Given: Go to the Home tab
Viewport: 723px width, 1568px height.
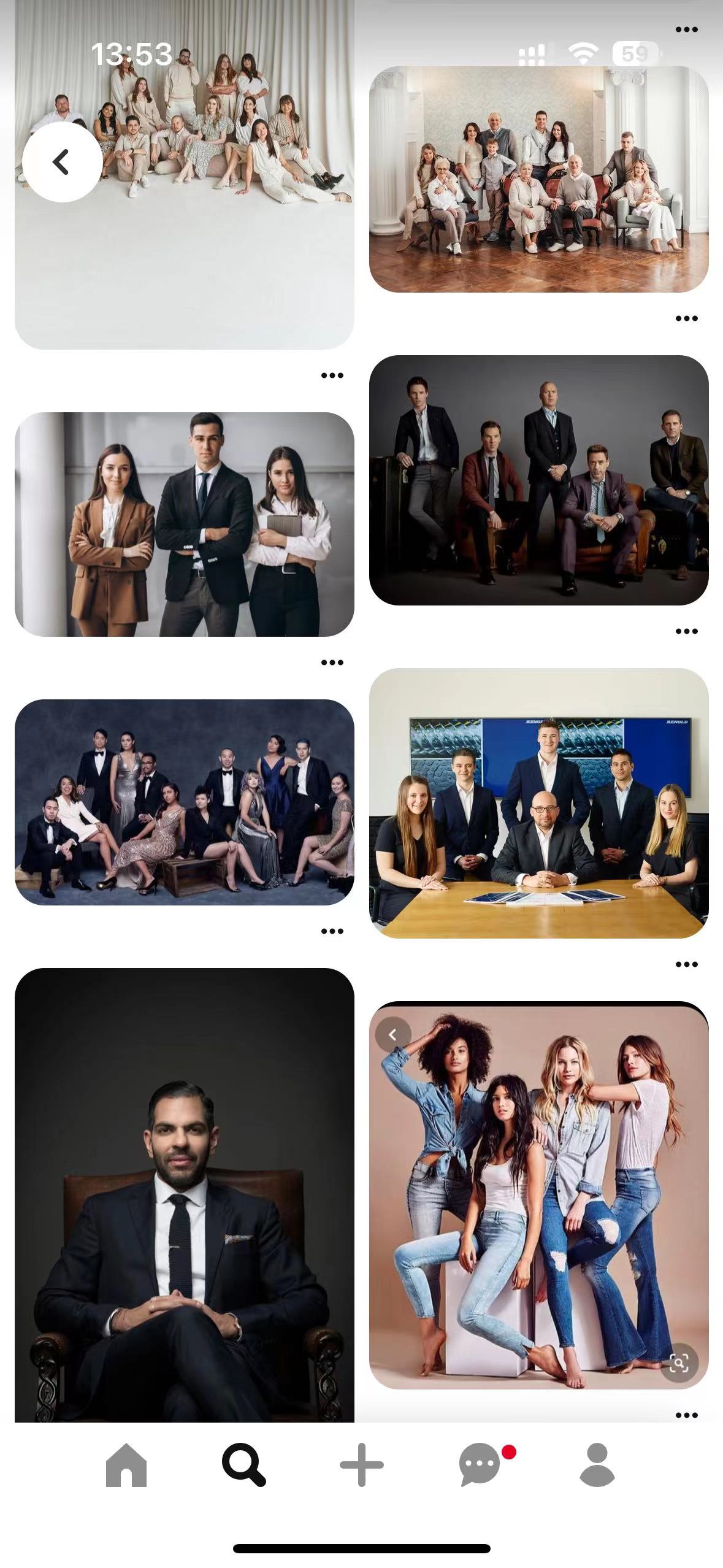Looking at the screenshot, I should click(126, 1465).
